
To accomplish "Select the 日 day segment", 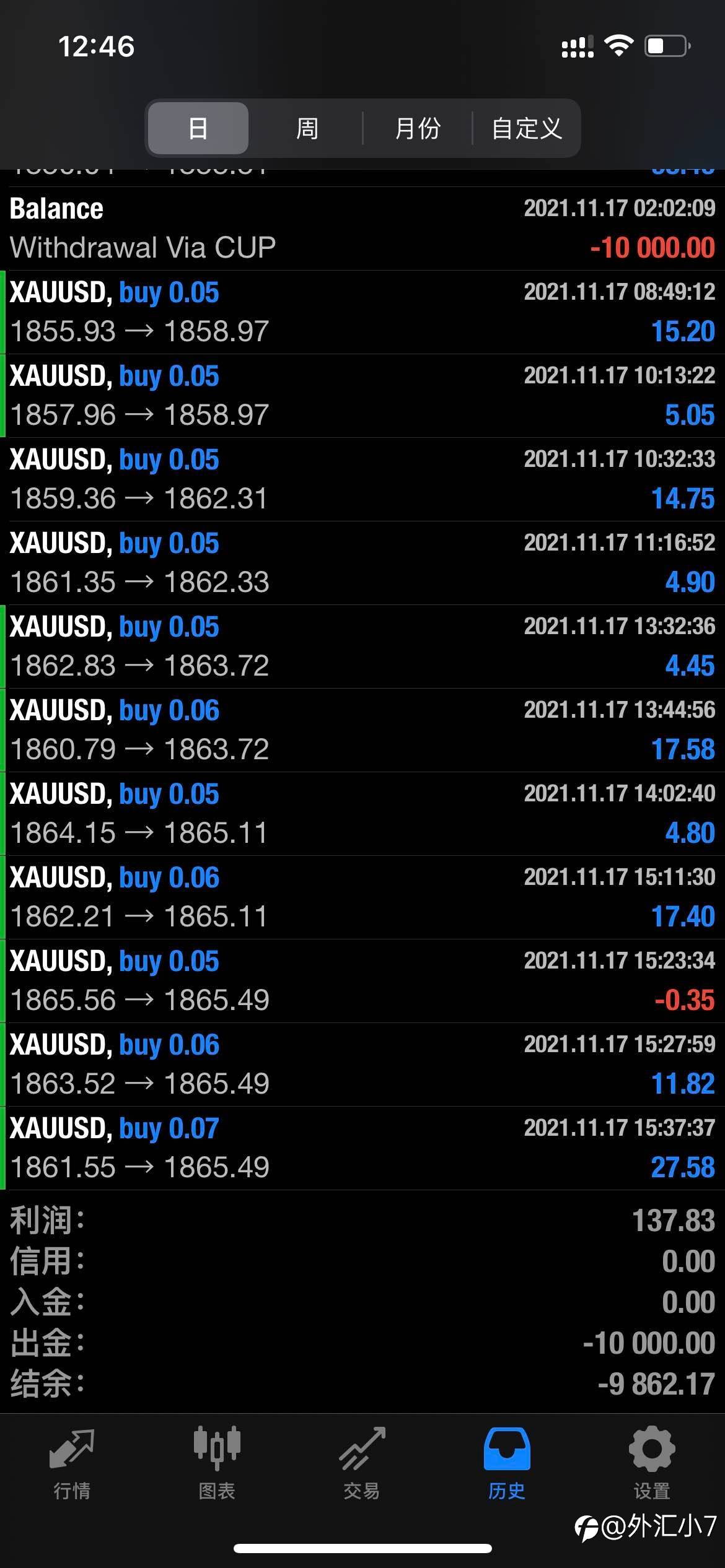I will [x=198, y=128].
